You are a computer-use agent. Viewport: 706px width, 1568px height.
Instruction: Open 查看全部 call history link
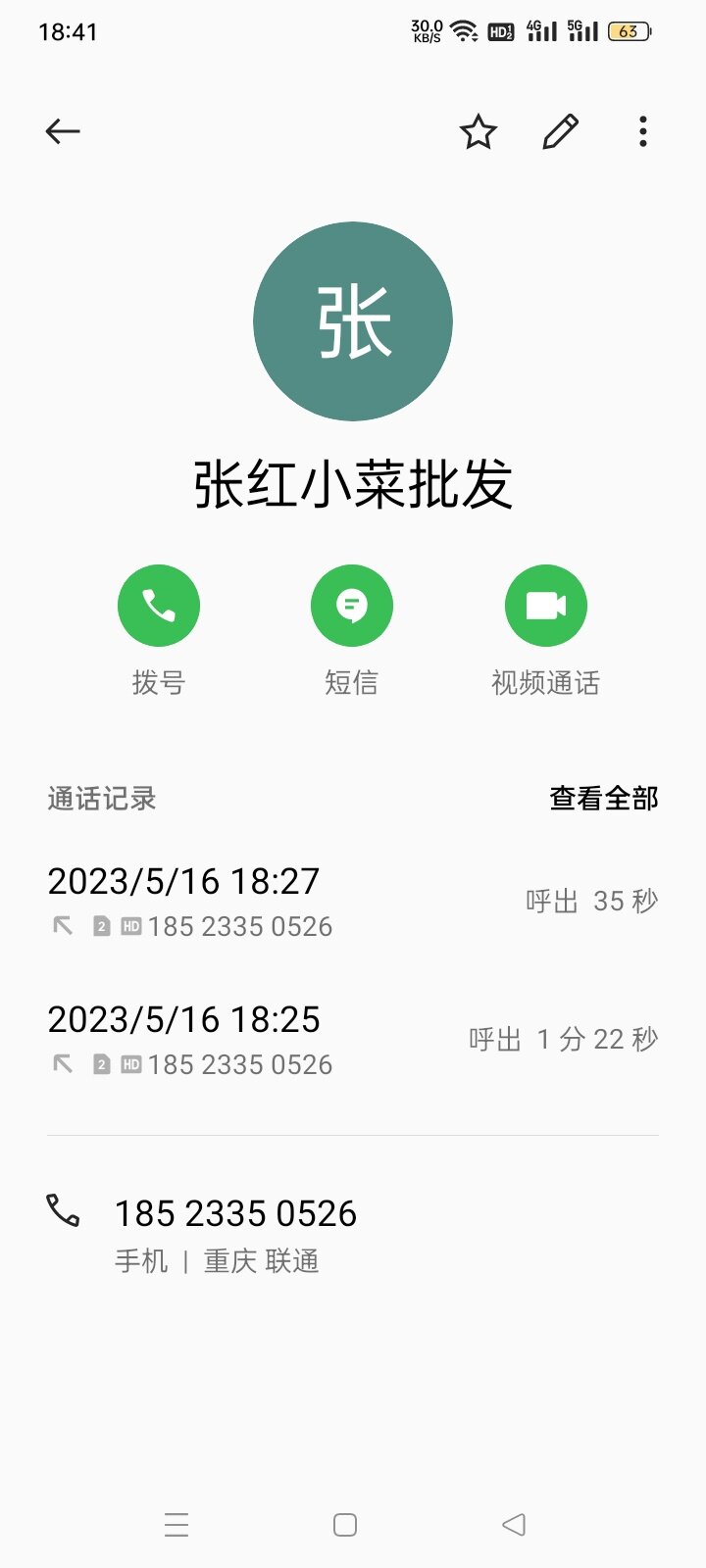pyautogui.click(x=604, y=799)
